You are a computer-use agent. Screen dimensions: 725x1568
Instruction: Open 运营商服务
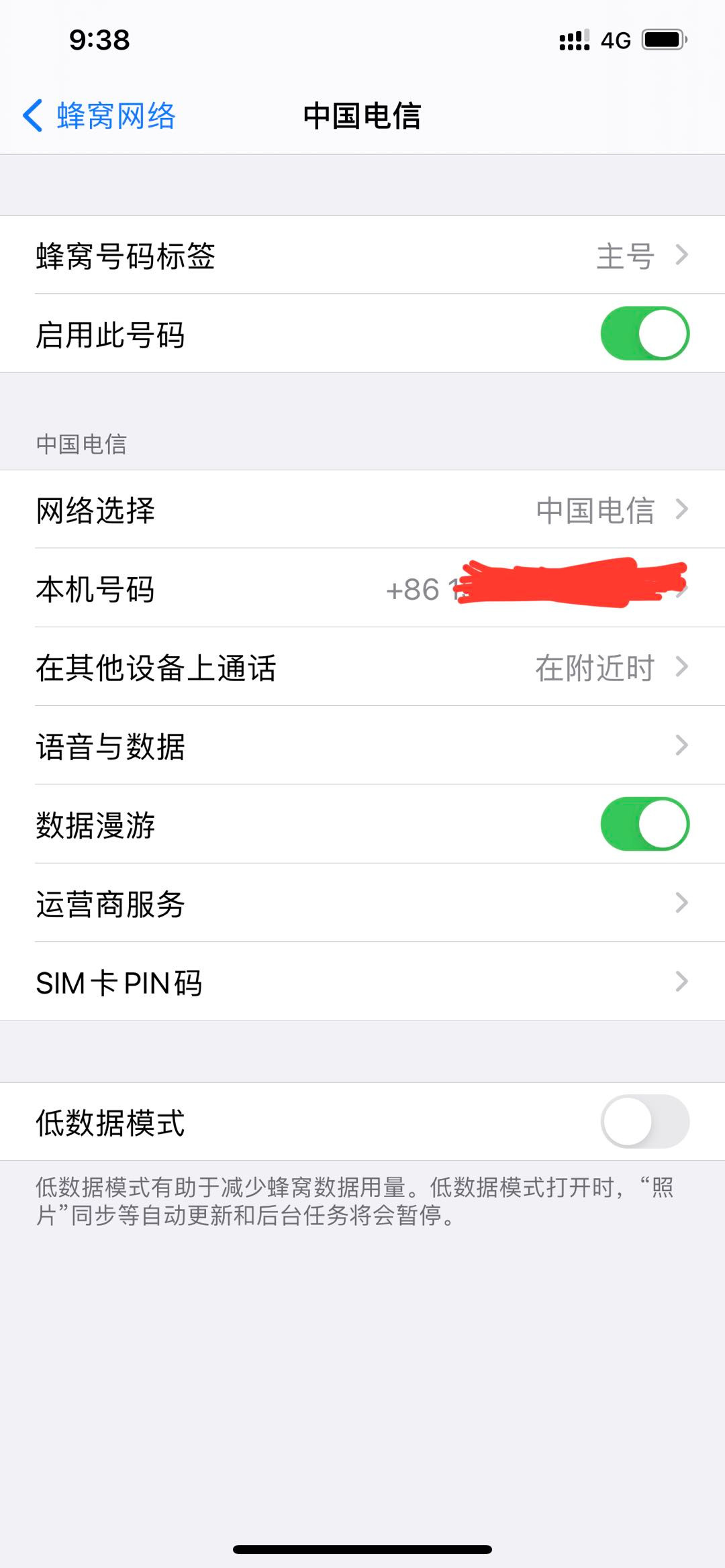pos(362,903)
